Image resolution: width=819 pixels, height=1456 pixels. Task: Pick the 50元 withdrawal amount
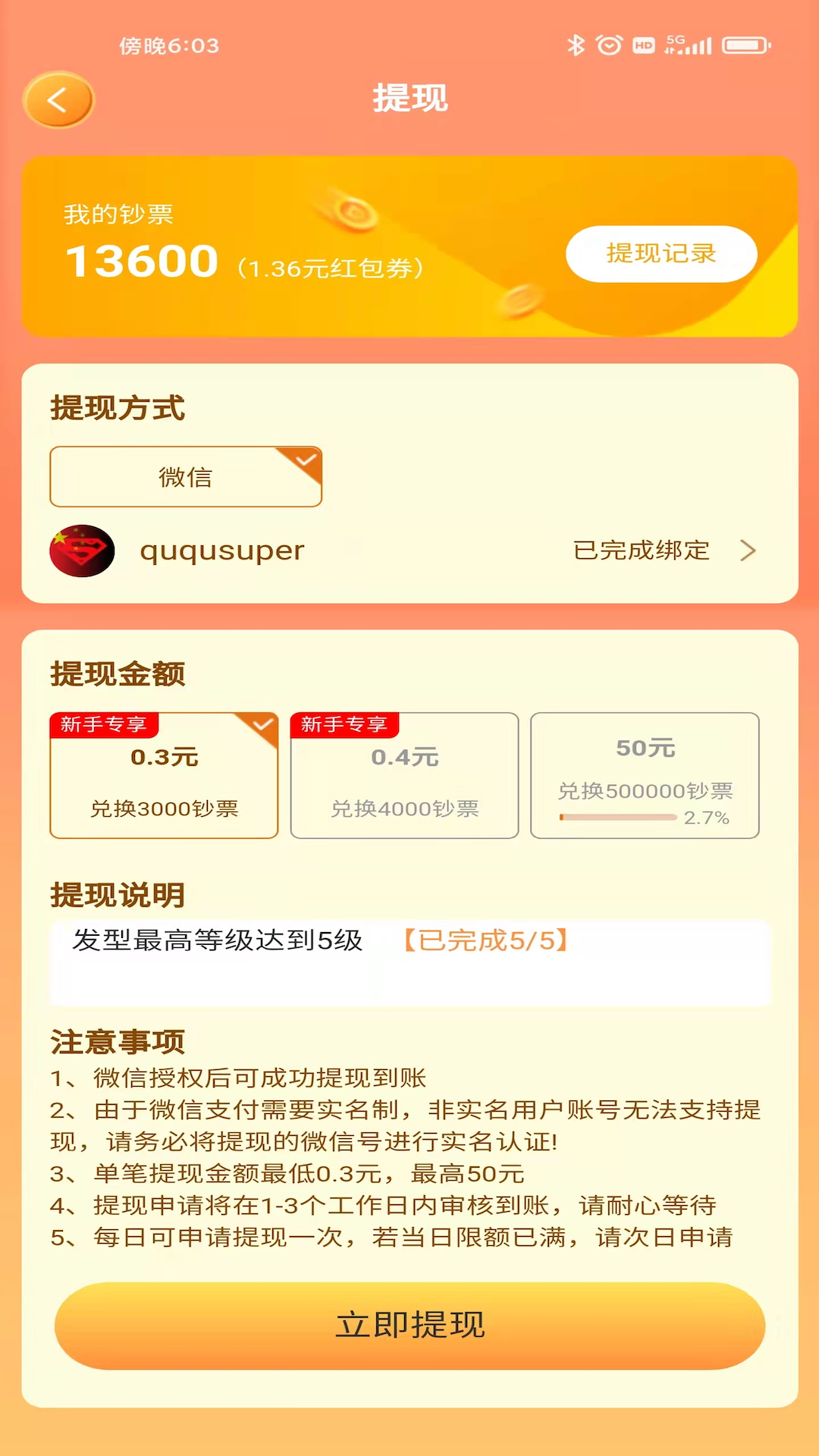[645, 776]
